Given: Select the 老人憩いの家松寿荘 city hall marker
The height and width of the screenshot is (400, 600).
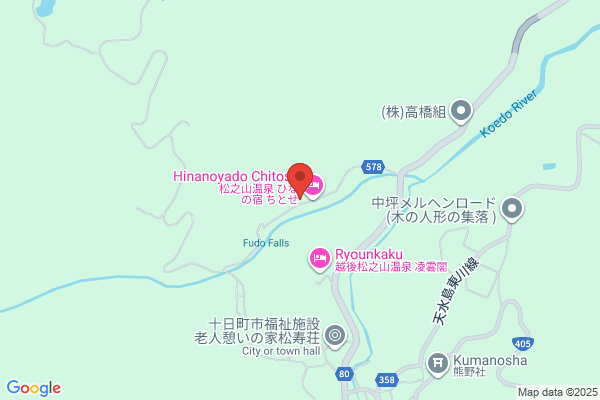Looking at the screenshot, I should (335, 336).
